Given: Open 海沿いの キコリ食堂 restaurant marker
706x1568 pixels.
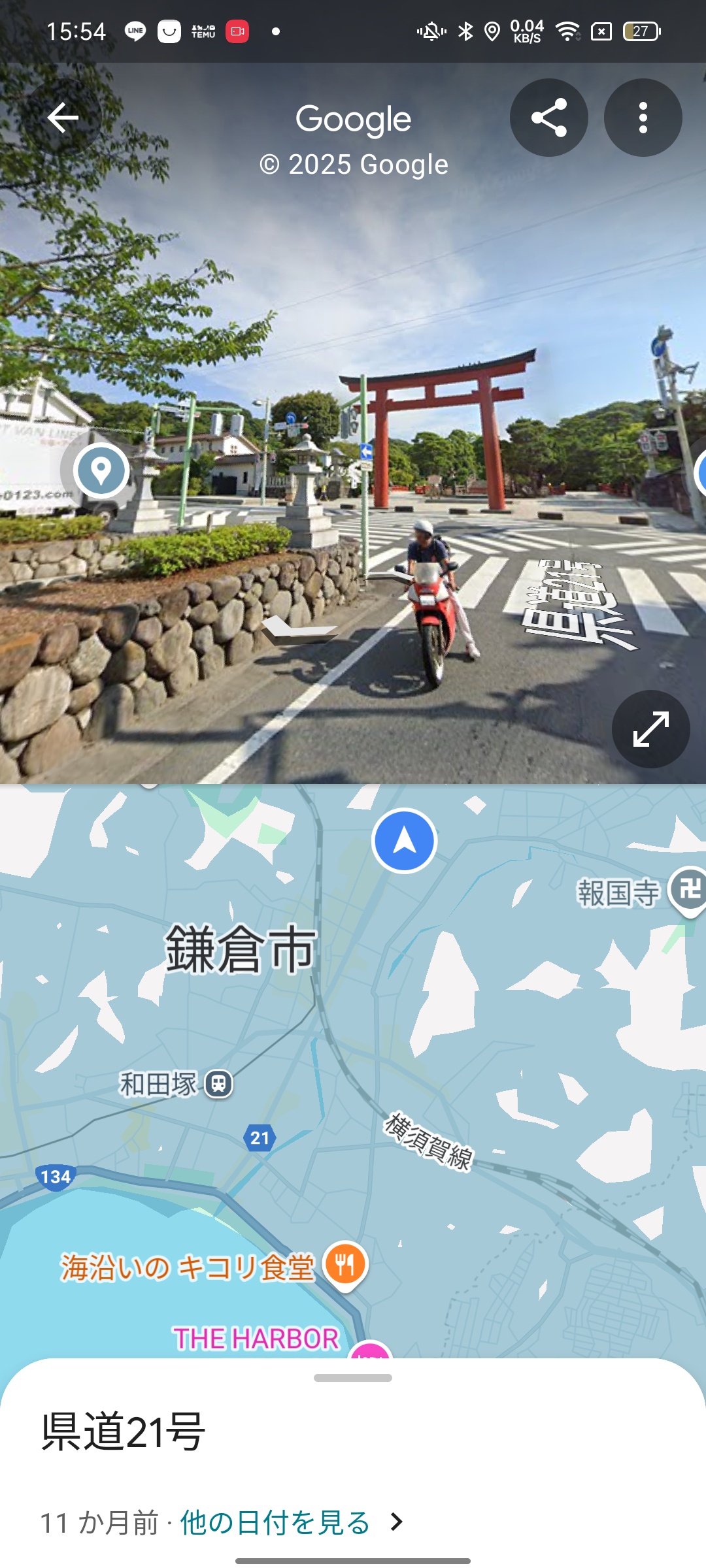Looking at the screenshot, I should (x=345, y=1266).
